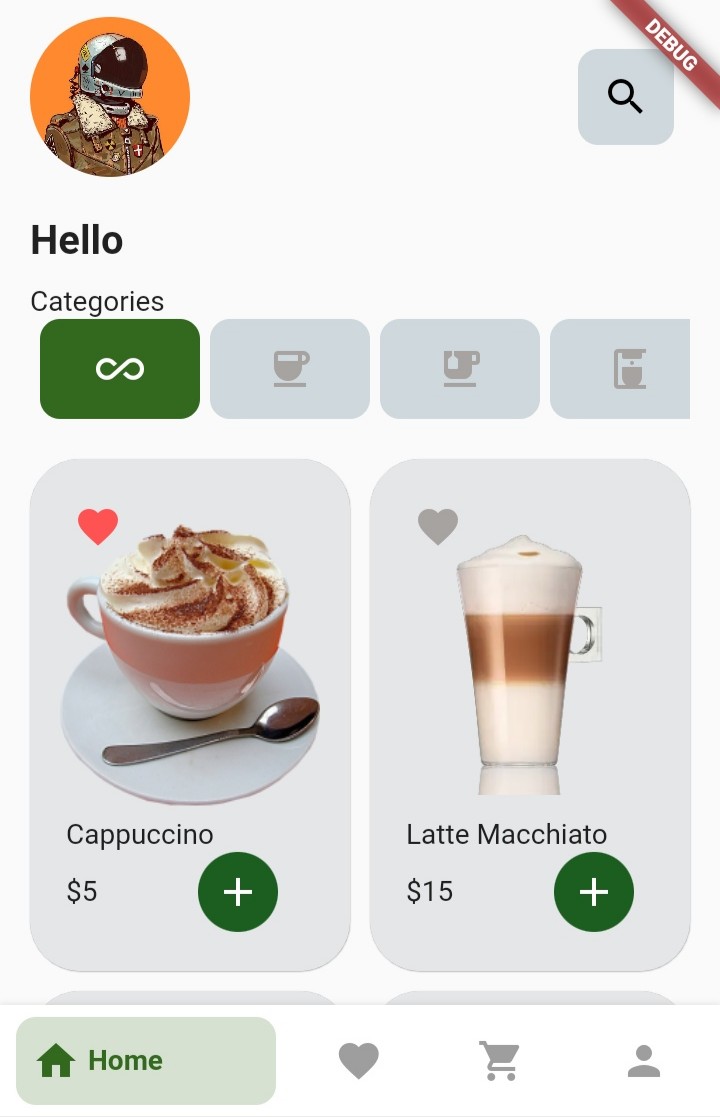Viewport: 720px width, 1117px height.
Task: Open the Latte Macchiato card for details
Action: (530, 690)
